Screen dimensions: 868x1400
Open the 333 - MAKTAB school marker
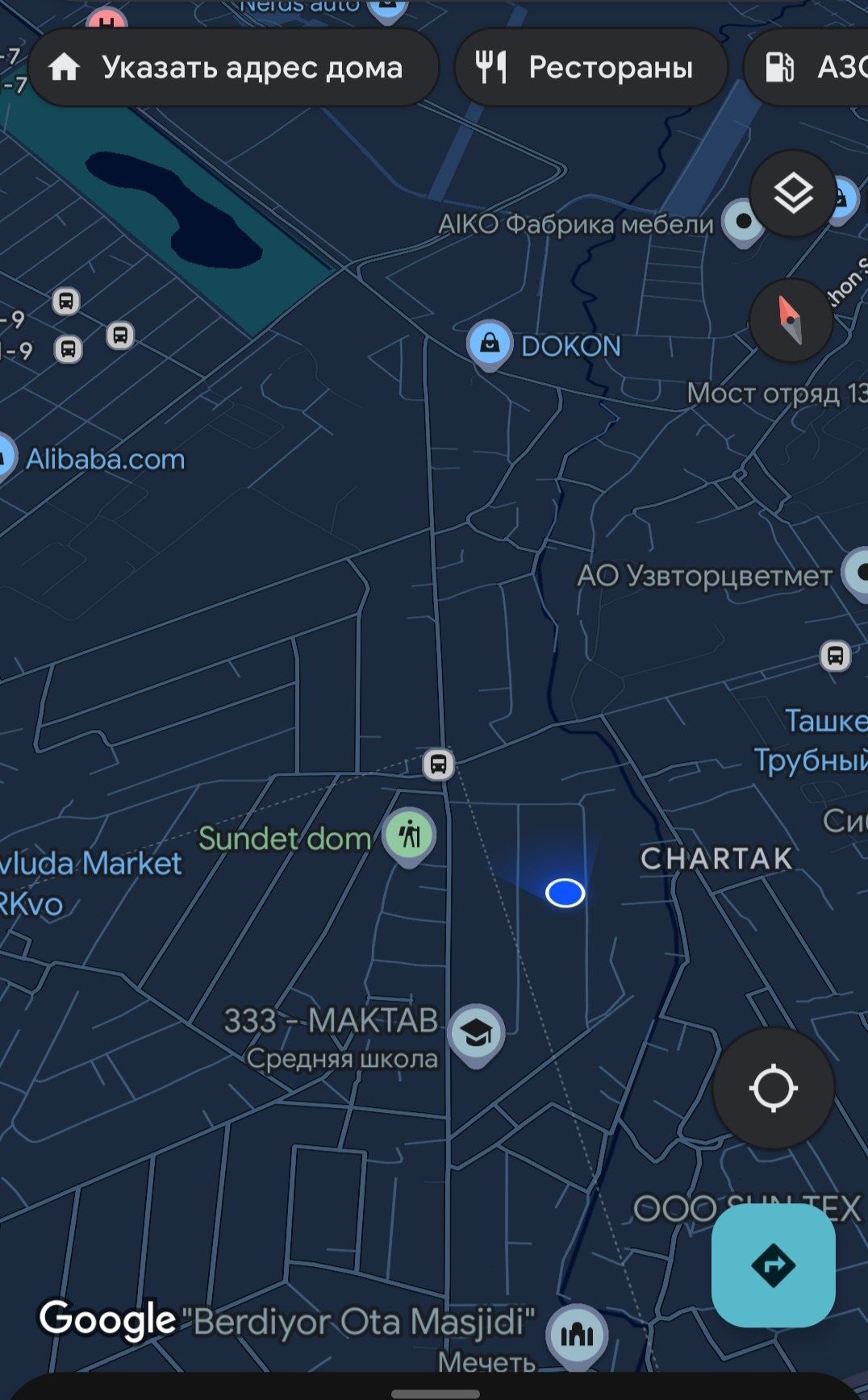(x=476, y=1033)
